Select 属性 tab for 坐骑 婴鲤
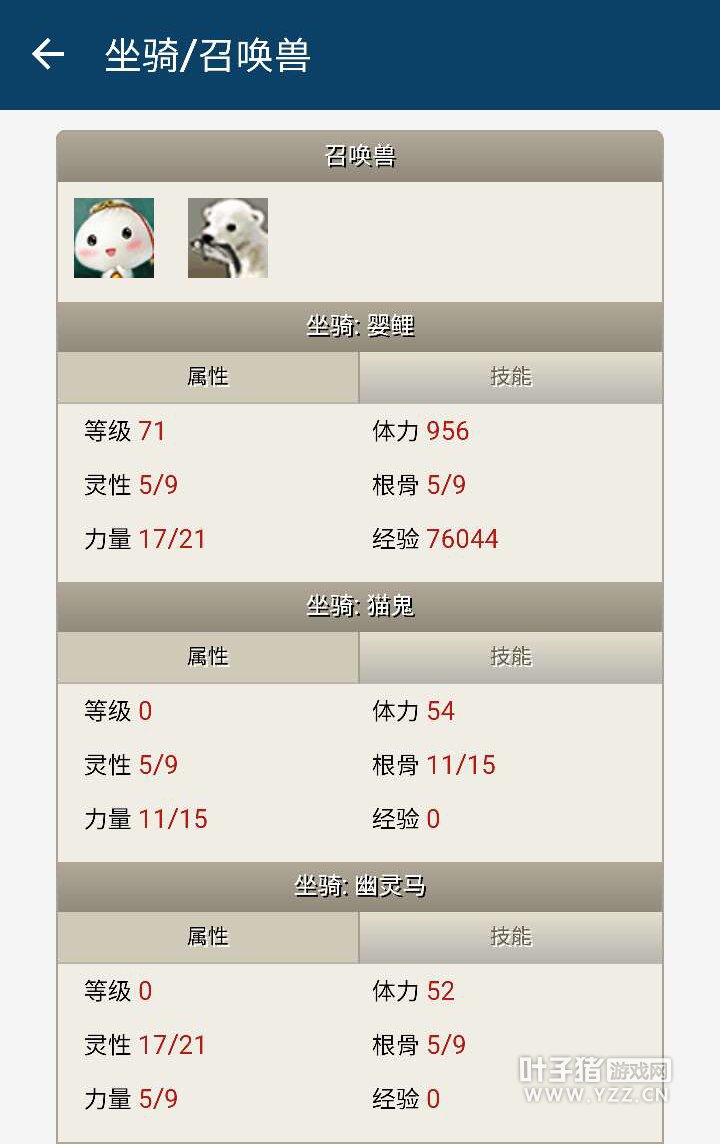720x1144 pixels. 208,377
